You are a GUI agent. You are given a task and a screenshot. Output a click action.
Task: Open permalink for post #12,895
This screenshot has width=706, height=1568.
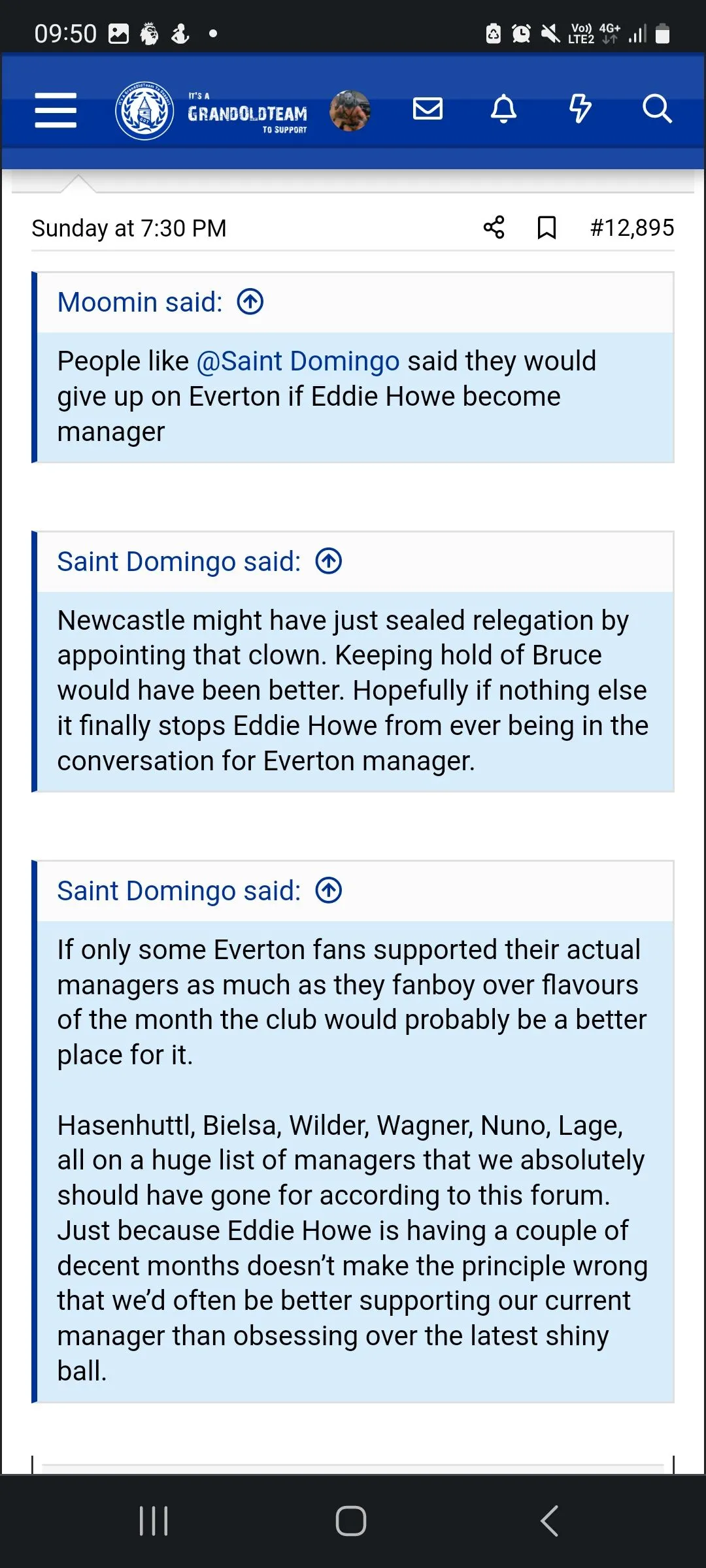pyautogui.click(x=631, y=227)
